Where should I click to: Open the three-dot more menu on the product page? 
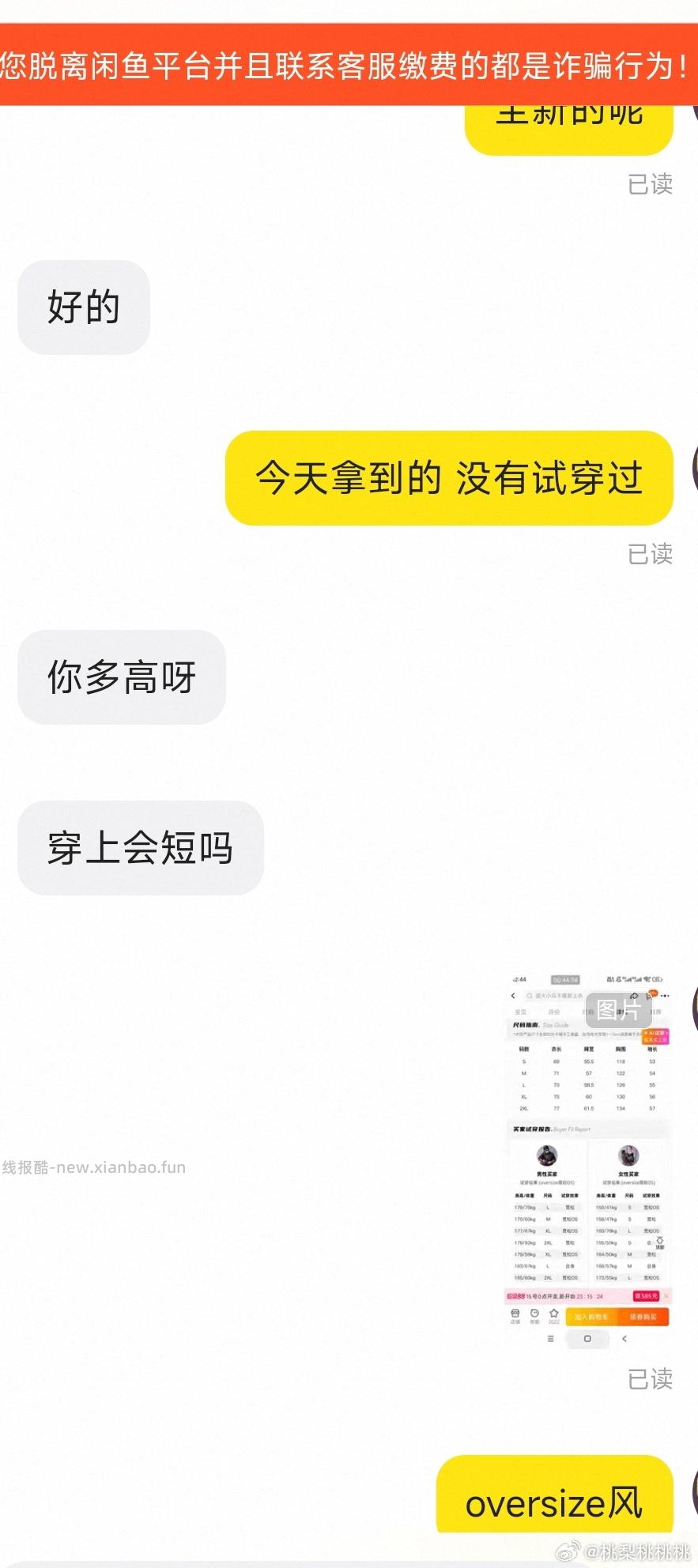click(x=666, y=996)
